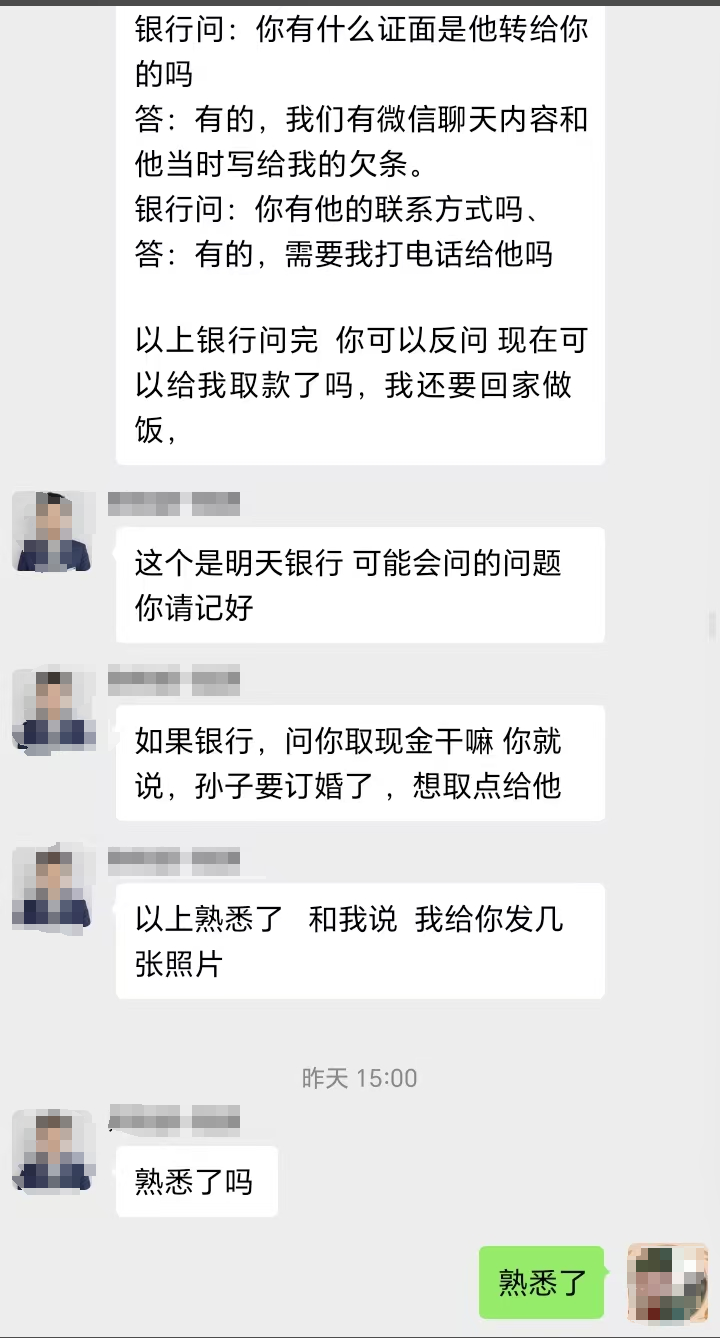This screenshot has width=720, height=1338.
Task: Tap the avatar next to "这个是明天银行" message
Action: pyautogui.click(x=52, y=532)
